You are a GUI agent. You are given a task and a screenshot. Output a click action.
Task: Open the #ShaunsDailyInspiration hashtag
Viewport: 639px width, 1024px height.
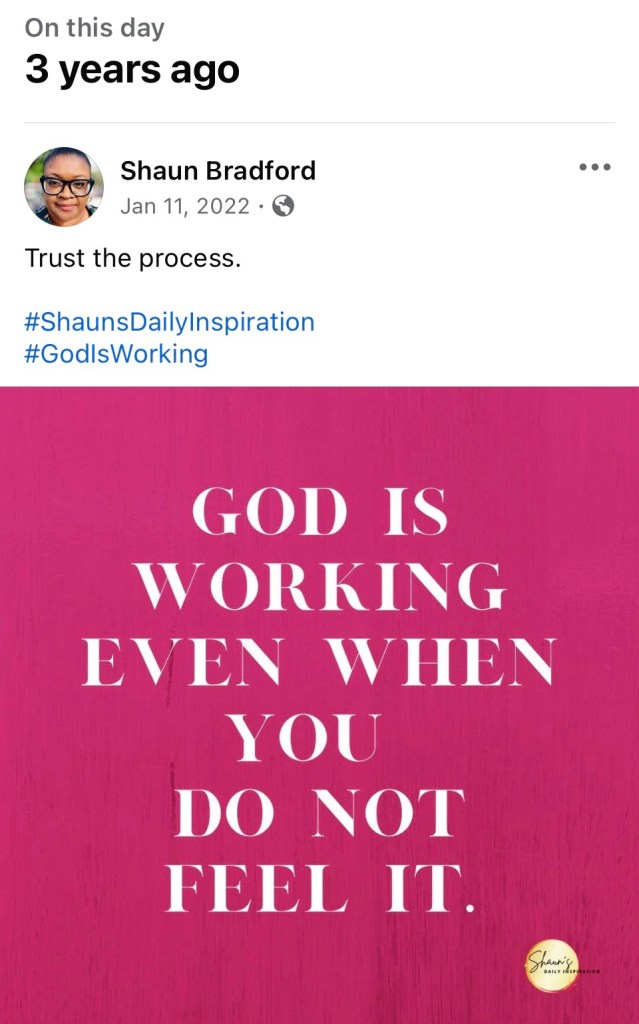169,322
